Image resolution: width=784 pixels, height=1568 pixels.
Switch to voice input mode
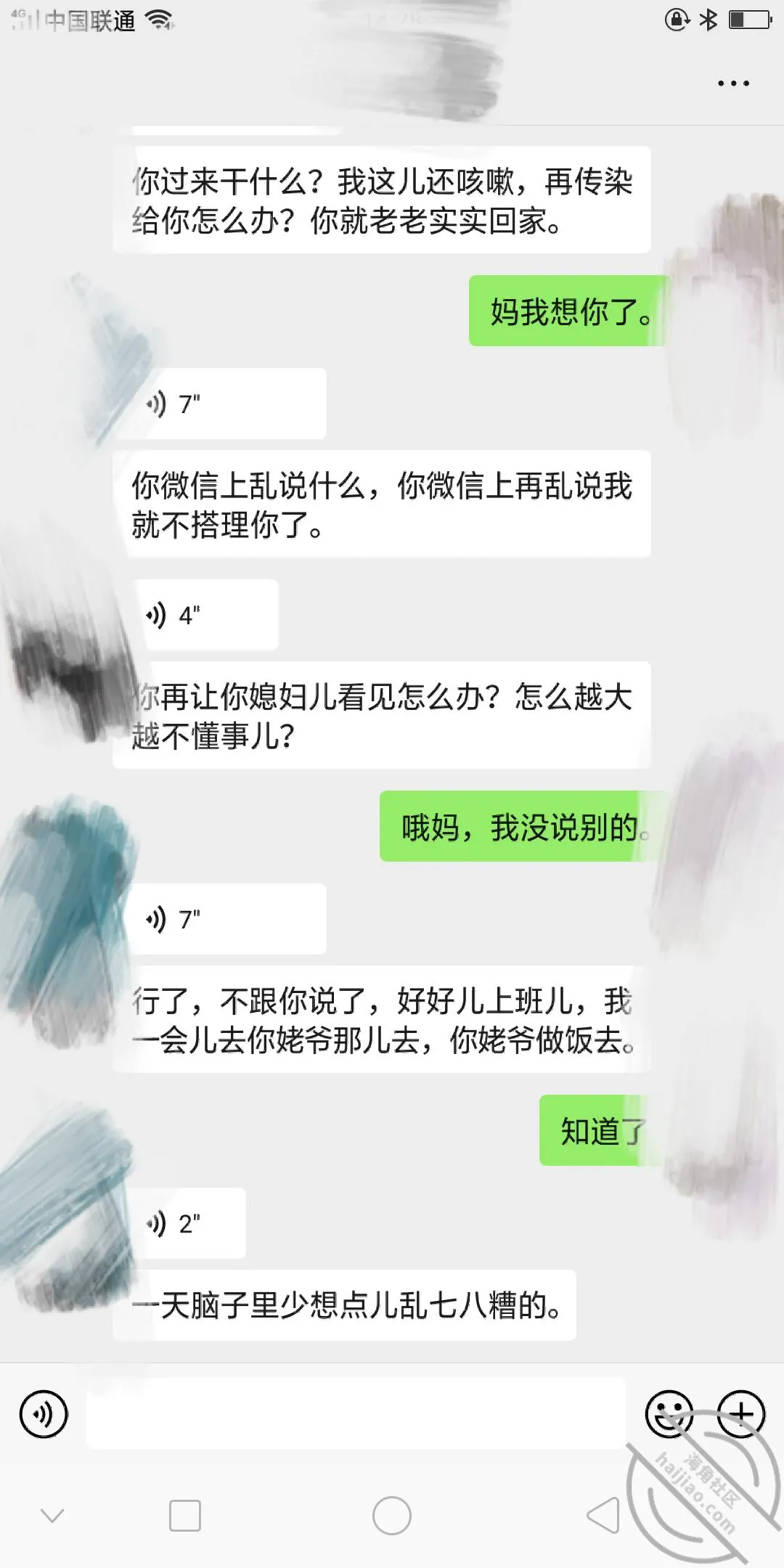(x=44, y=1414)
